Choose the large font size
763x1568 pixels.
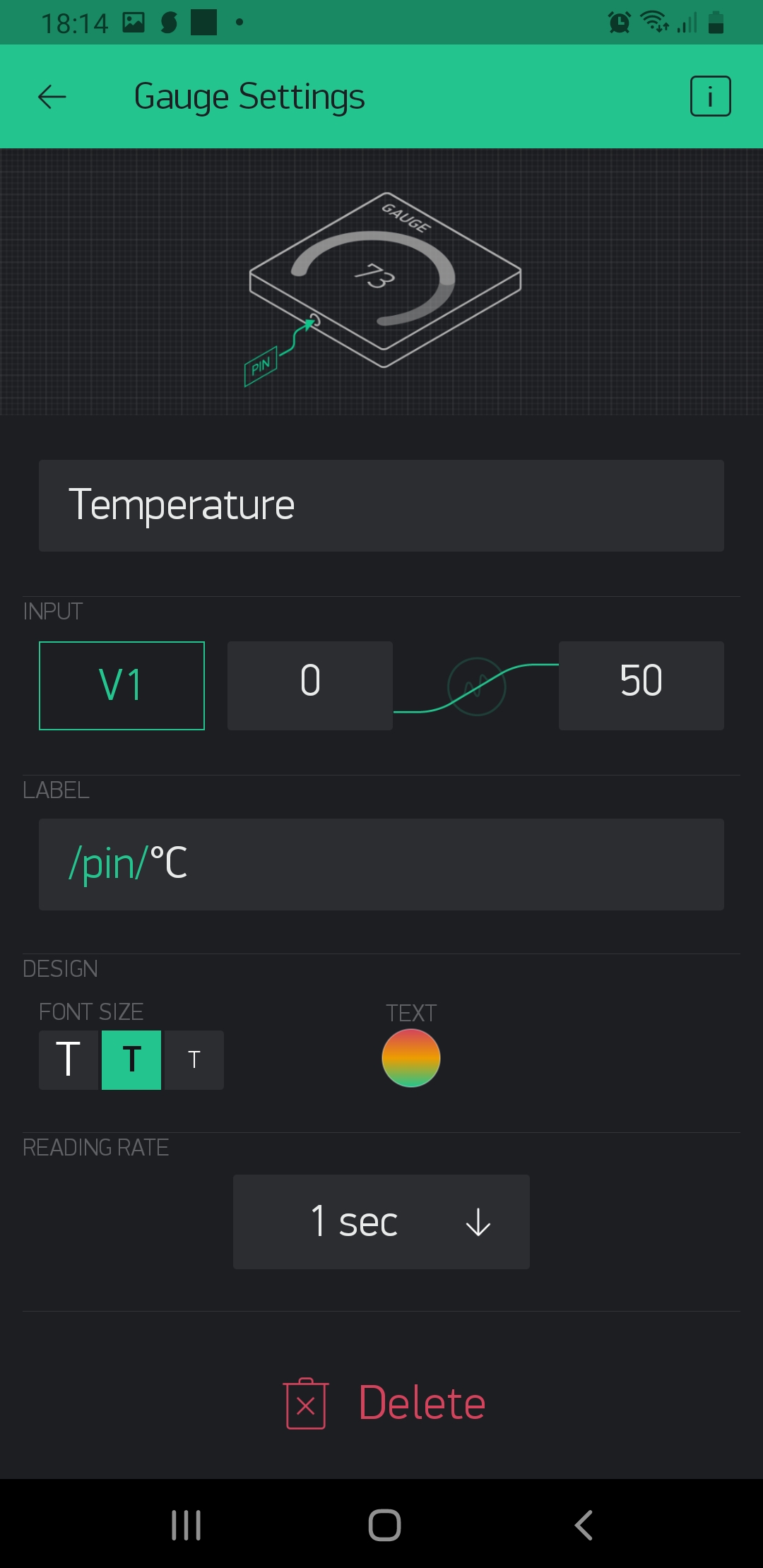coord(69,1059)
